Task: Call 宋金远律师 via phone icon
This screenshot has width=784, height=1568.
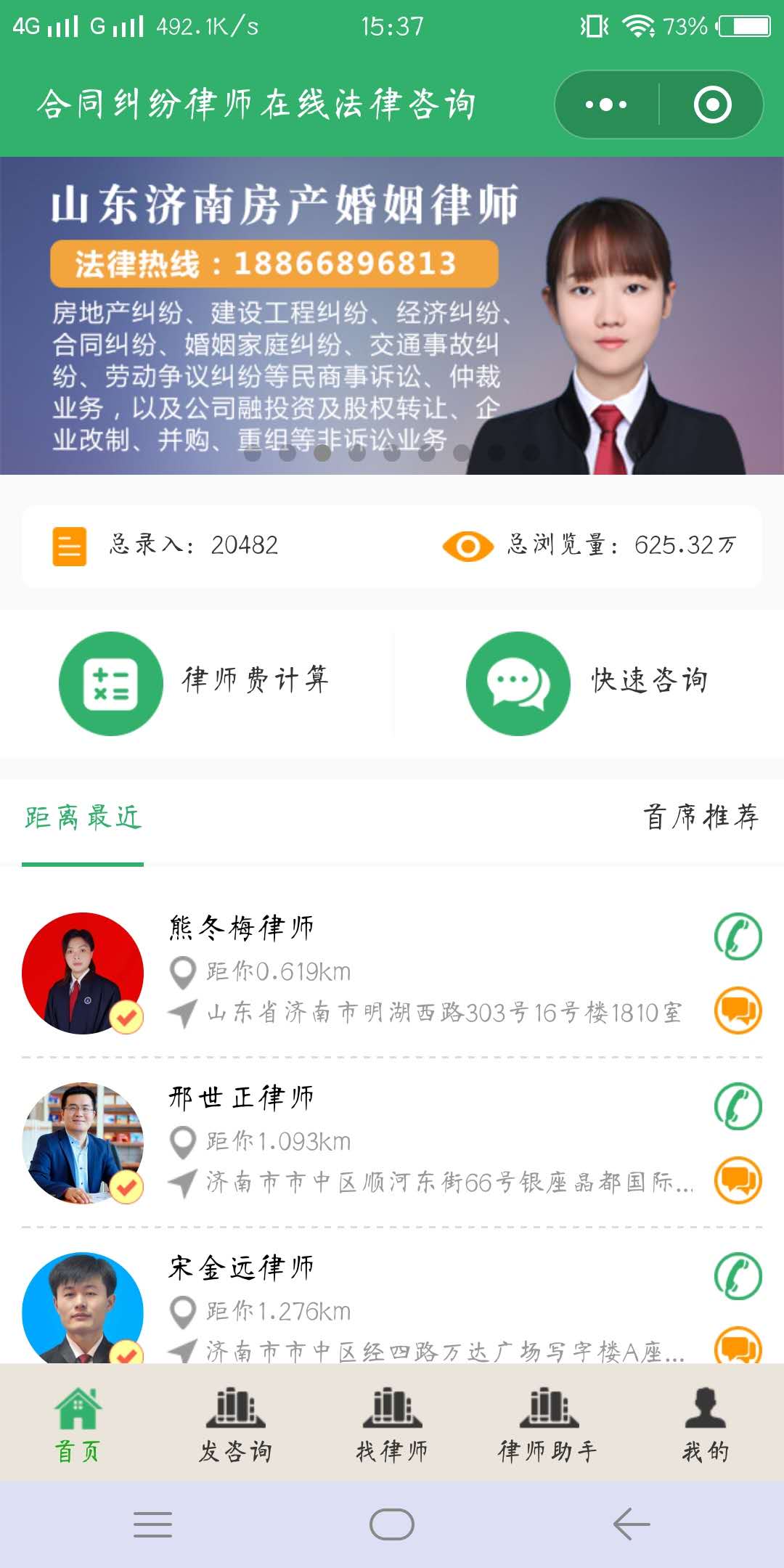Action: click(x=738, y=1276)
